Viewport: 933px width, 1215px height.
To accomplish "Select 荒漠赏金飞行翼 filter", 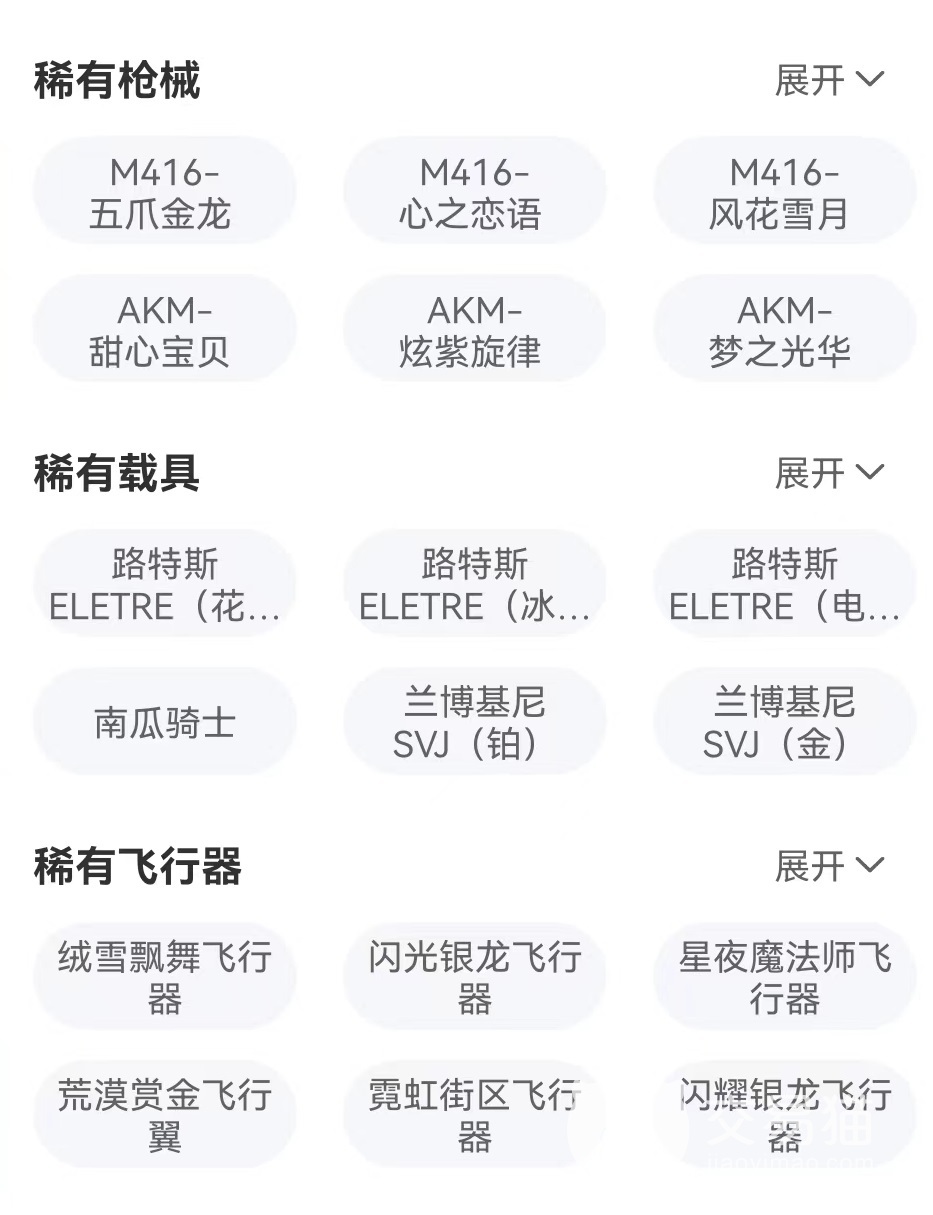I will [165, 1117].
